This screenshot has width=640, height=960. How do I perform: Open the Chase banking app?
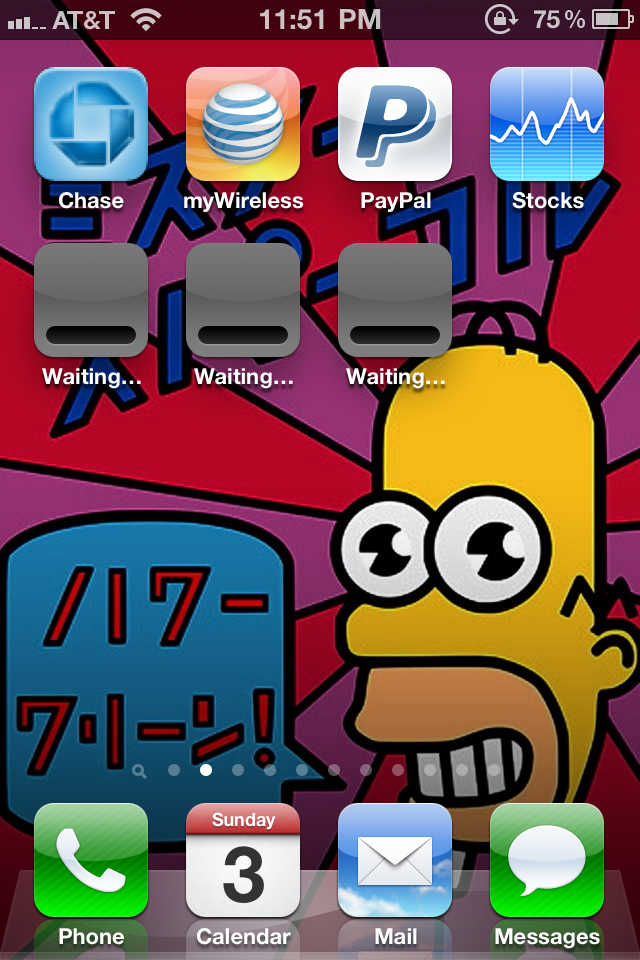[x=91, y=124]
